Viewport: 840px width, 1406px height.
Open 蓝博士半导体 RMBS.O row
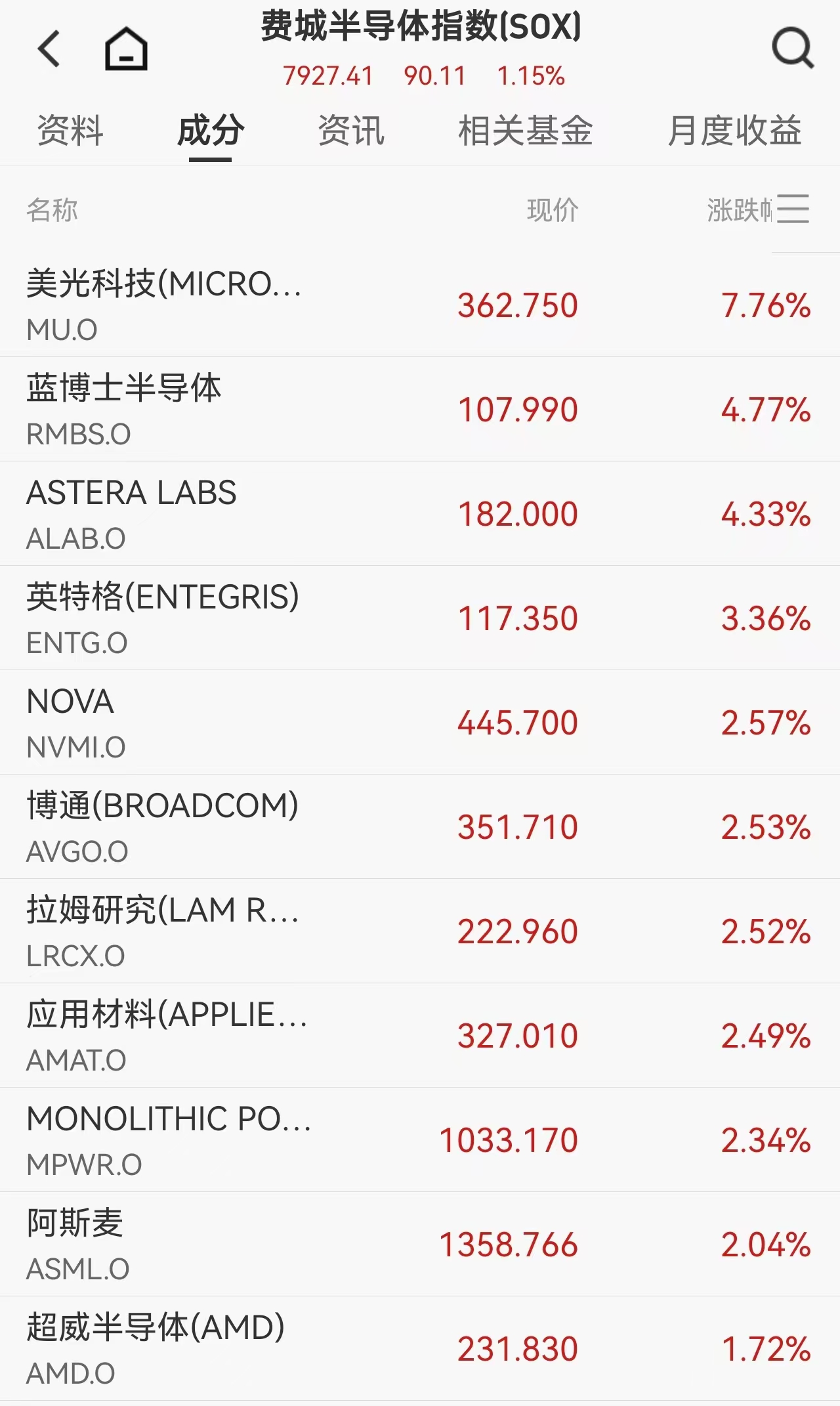(x=420, y=409)
